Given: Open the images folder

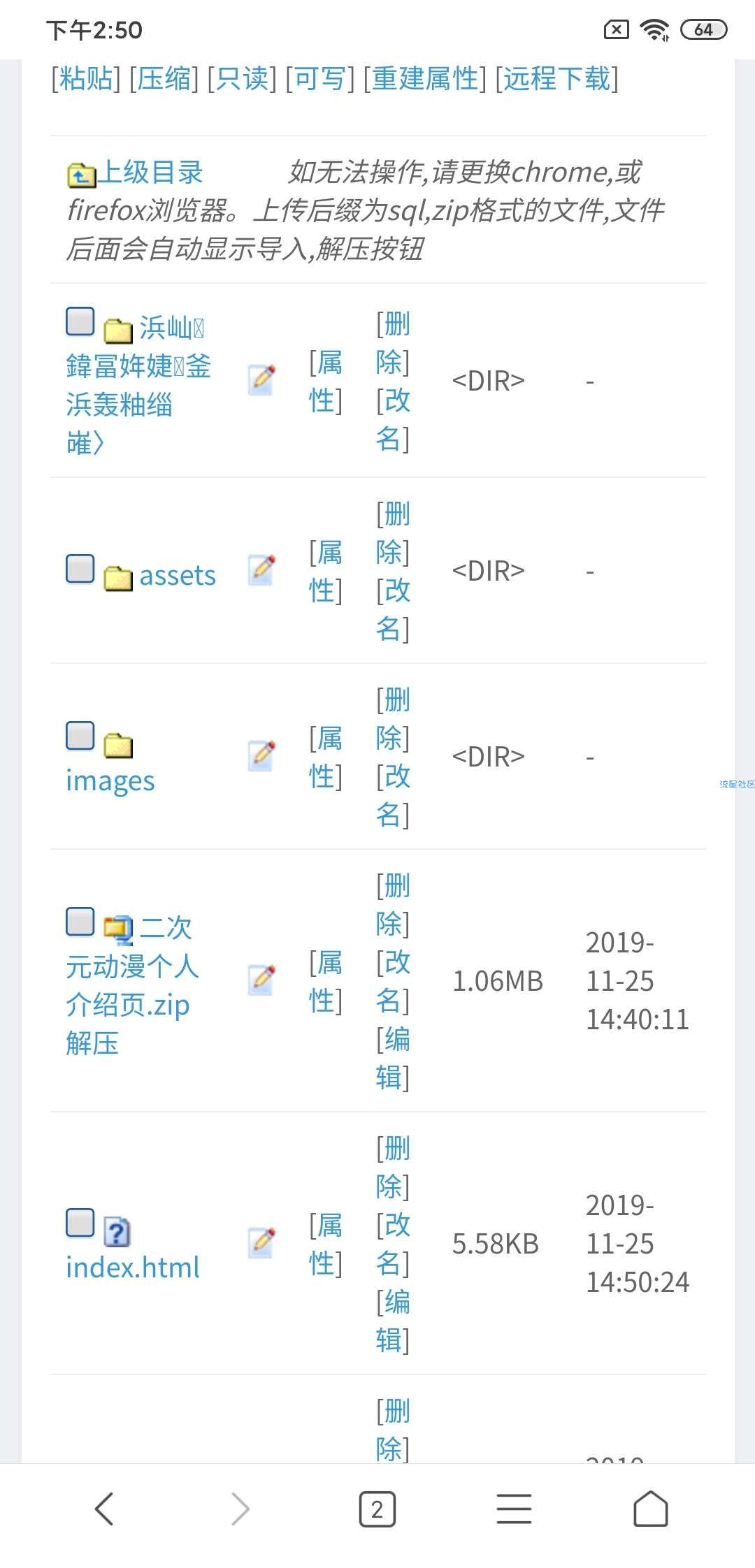Looking at the screenshot, I should [x=110, y=781].
